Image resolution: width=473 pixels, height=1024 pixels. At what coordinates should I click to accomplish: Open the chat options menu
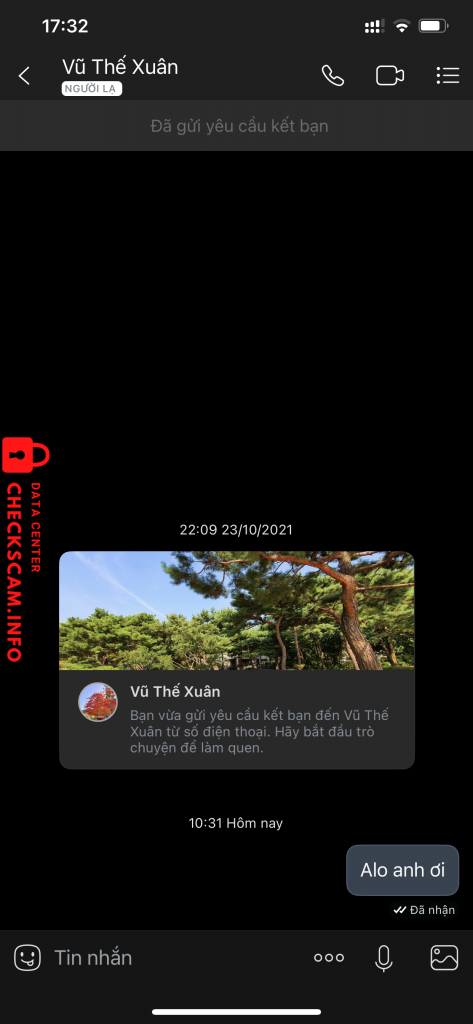point(448,76)
